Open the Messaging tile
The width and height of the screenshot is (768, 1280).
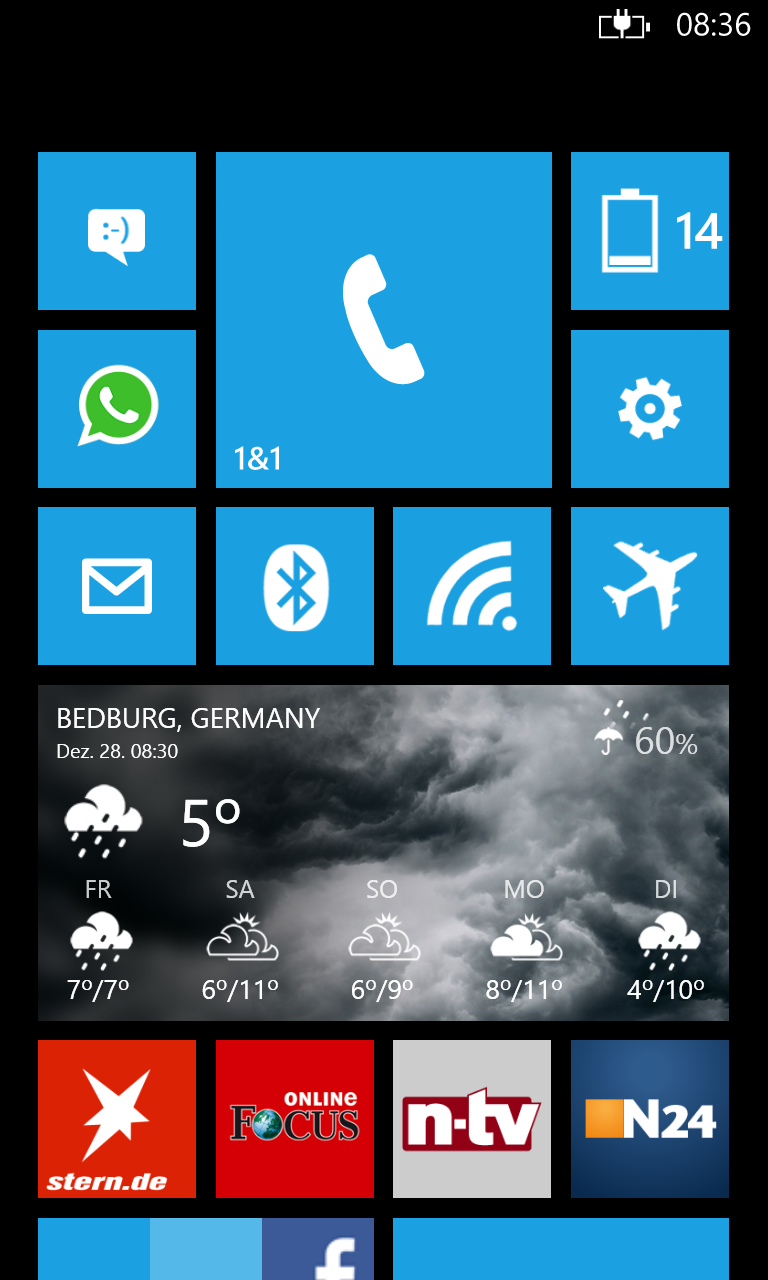point(117,231)
